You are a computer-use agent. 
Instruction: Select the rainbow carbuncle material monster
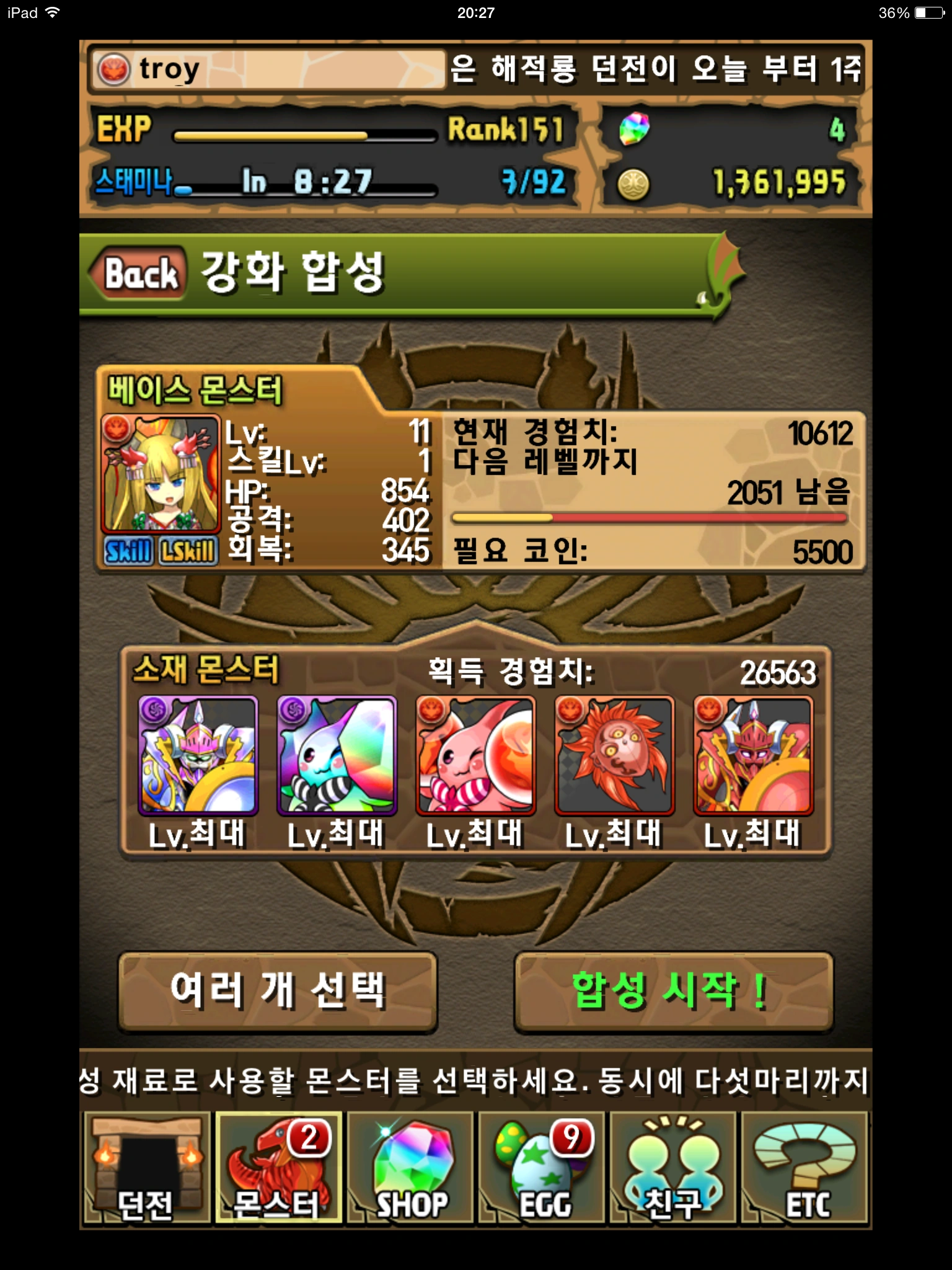[336, 755]
